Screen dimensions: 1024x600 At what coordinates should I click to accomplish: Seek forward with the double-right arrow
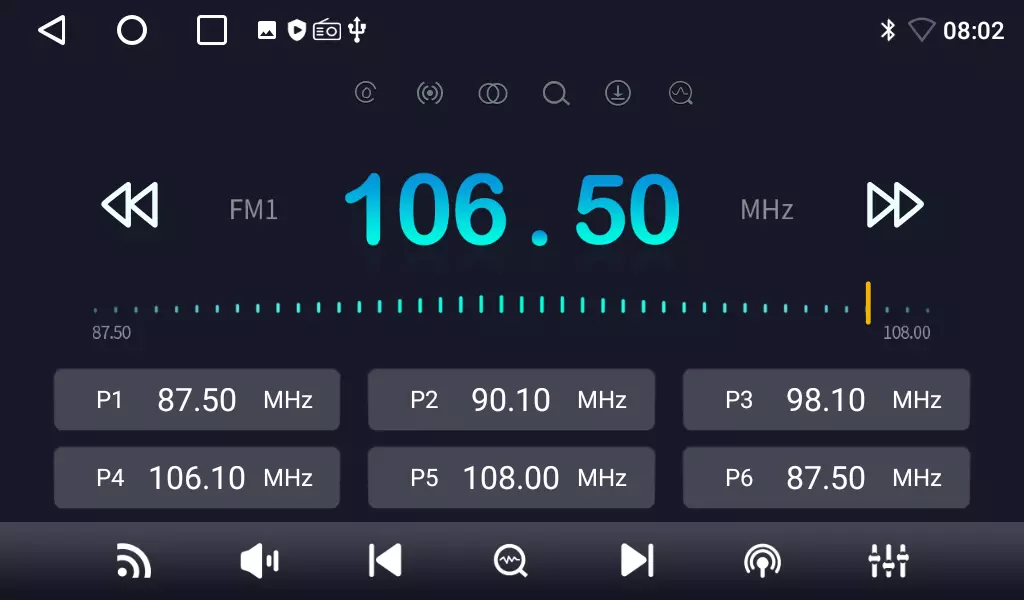pos(894,206)
